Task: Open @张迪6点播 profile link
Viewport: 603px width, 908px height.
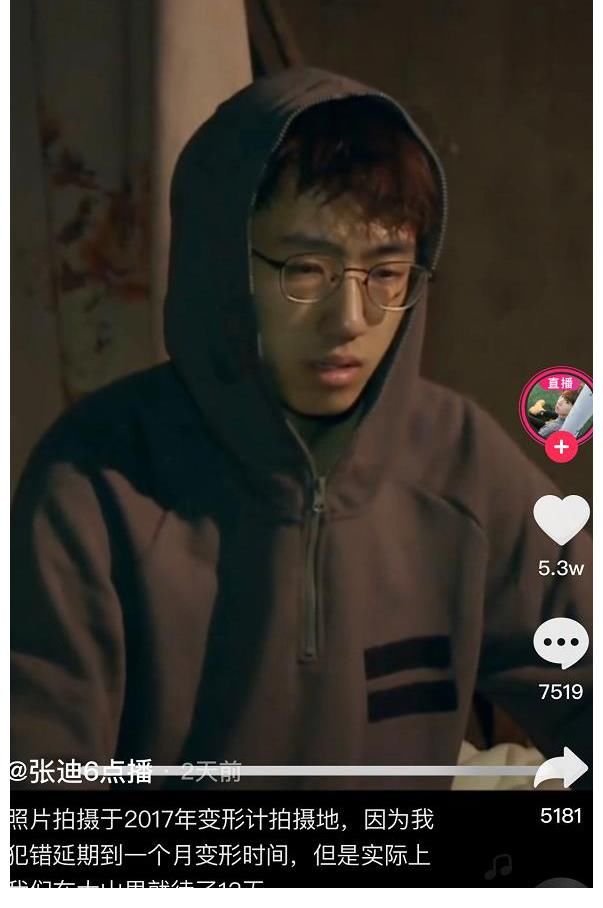Action: click(x=80, y=772)
